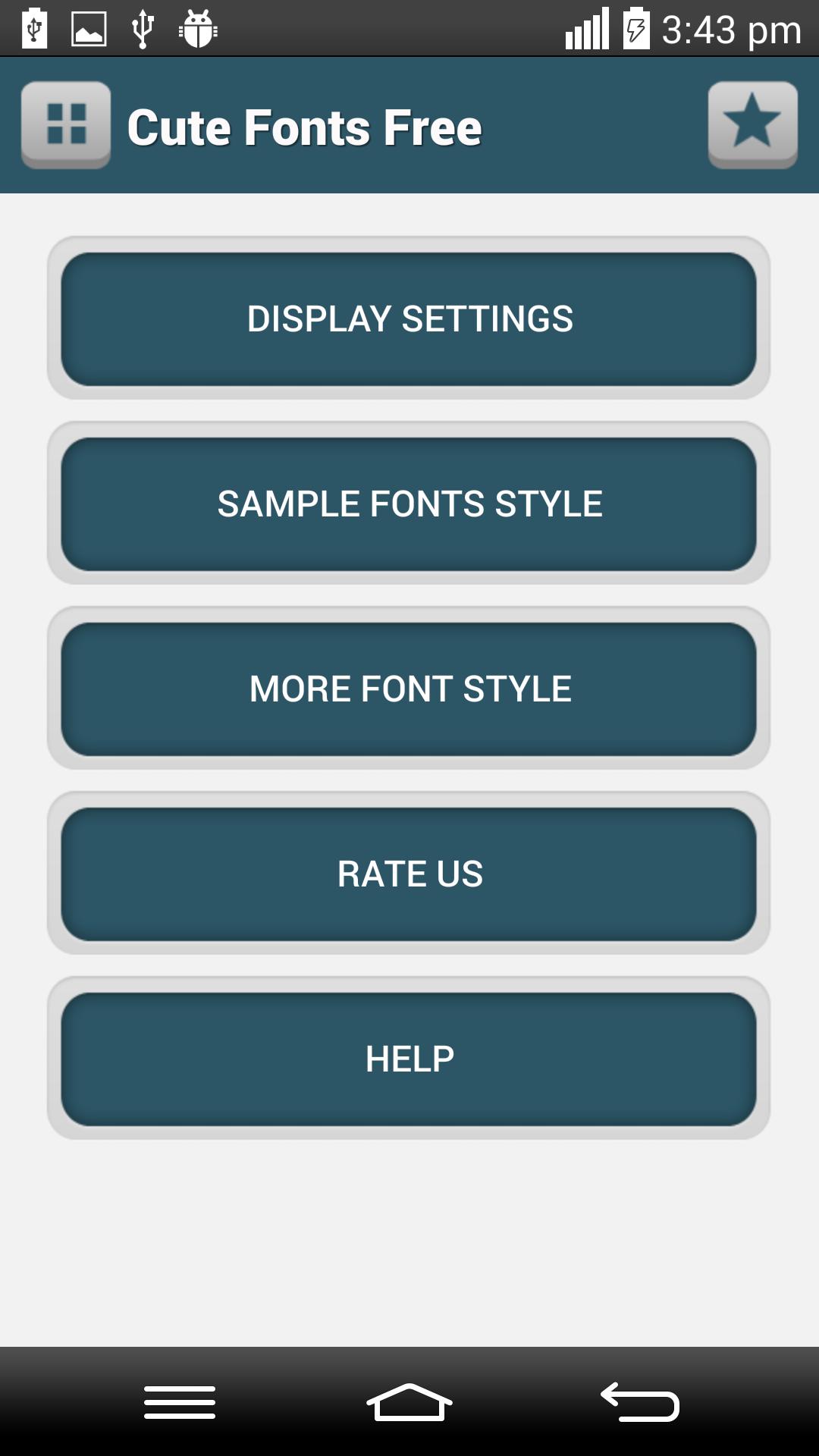The image size is (819, 1456).
Task: Open MORE FONT STYLE
Action: coord(409,689)
